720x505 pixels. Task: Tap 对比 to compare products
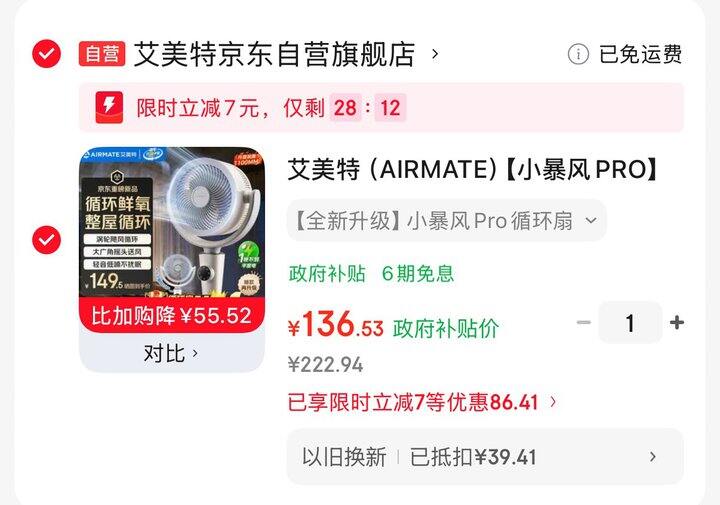point(171,353)
